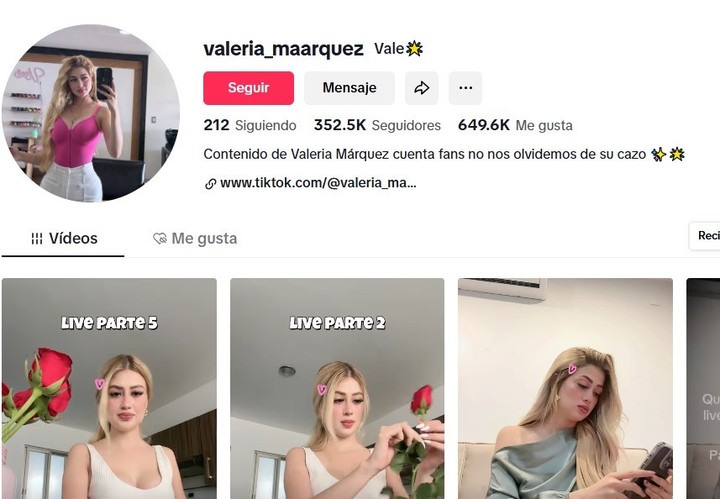Screen dimensions: 720x499
Task: Open the profile picture
Action: (90, 113)
